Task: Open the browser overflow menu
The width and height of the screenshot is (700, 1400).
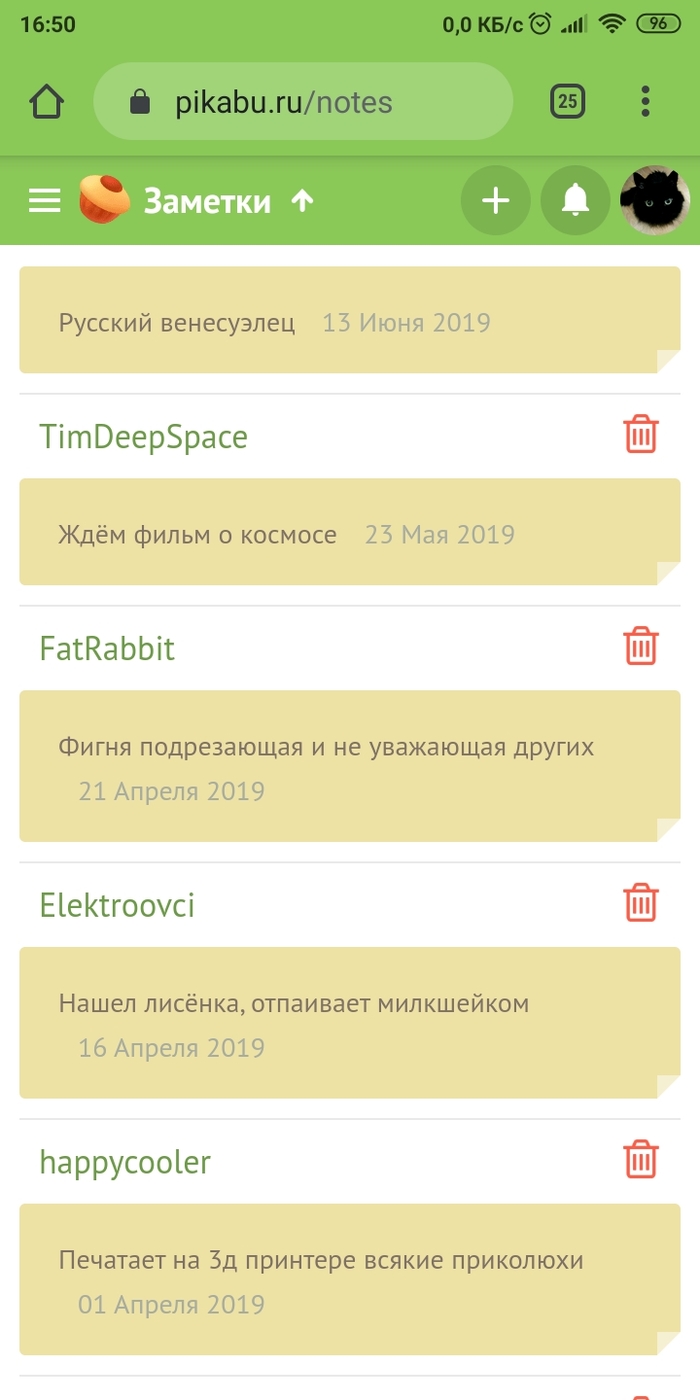Action: point(645,102)
